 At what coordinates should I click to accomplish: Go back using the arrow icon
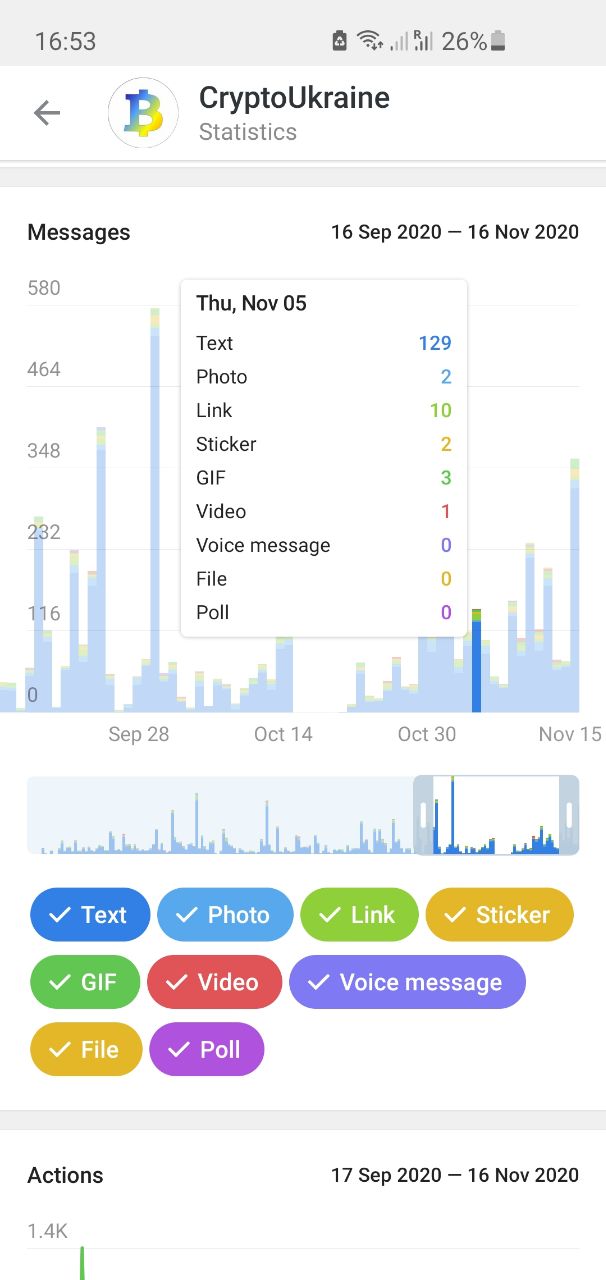coord(47,113)
